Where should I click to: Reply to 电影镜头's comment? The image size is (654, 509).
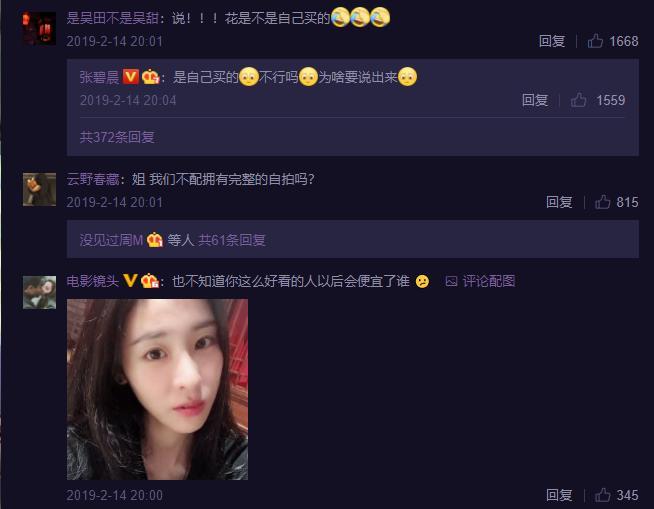pyautogui.click(x=558, y=495)
